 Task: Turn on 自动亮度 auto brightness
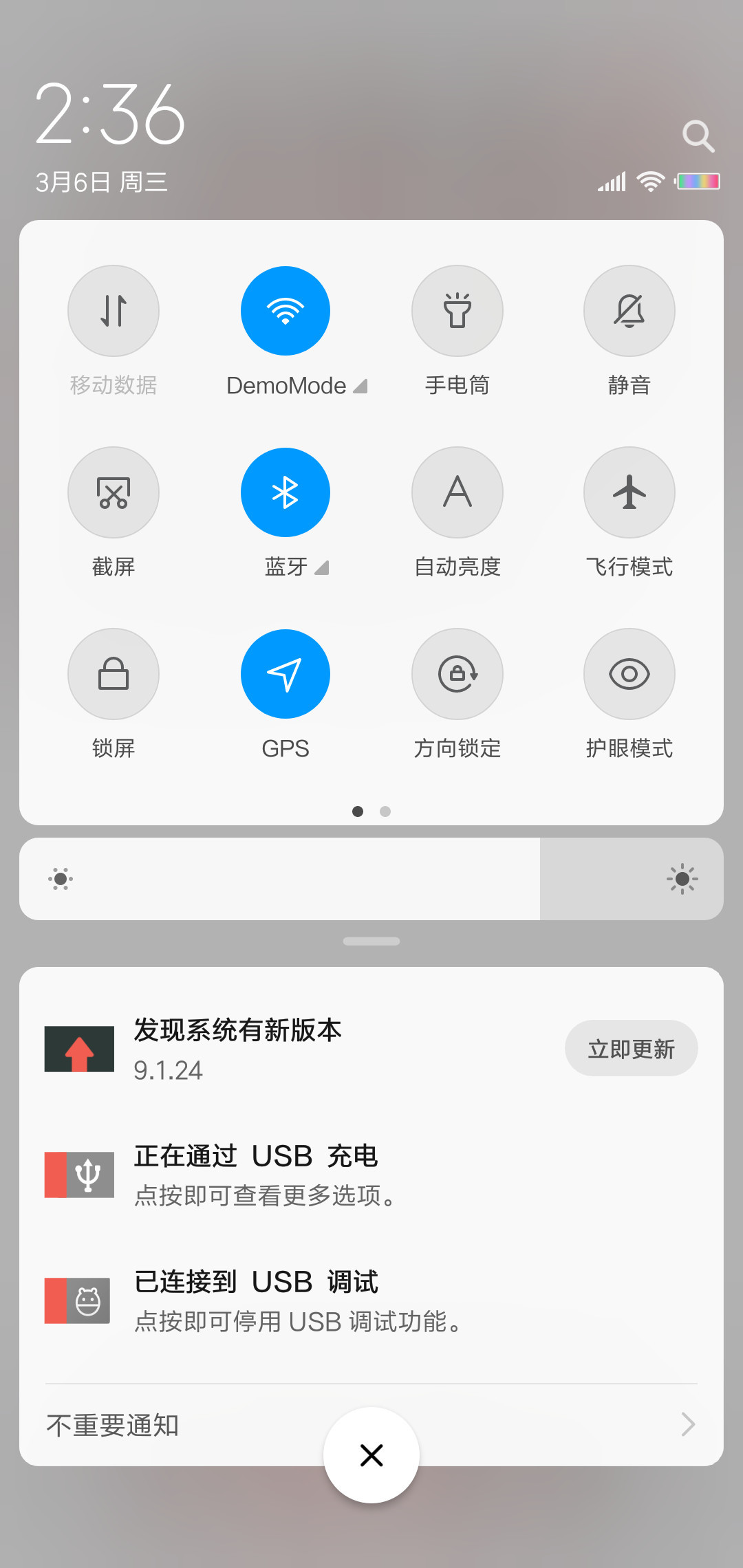[x=457, y=492]
